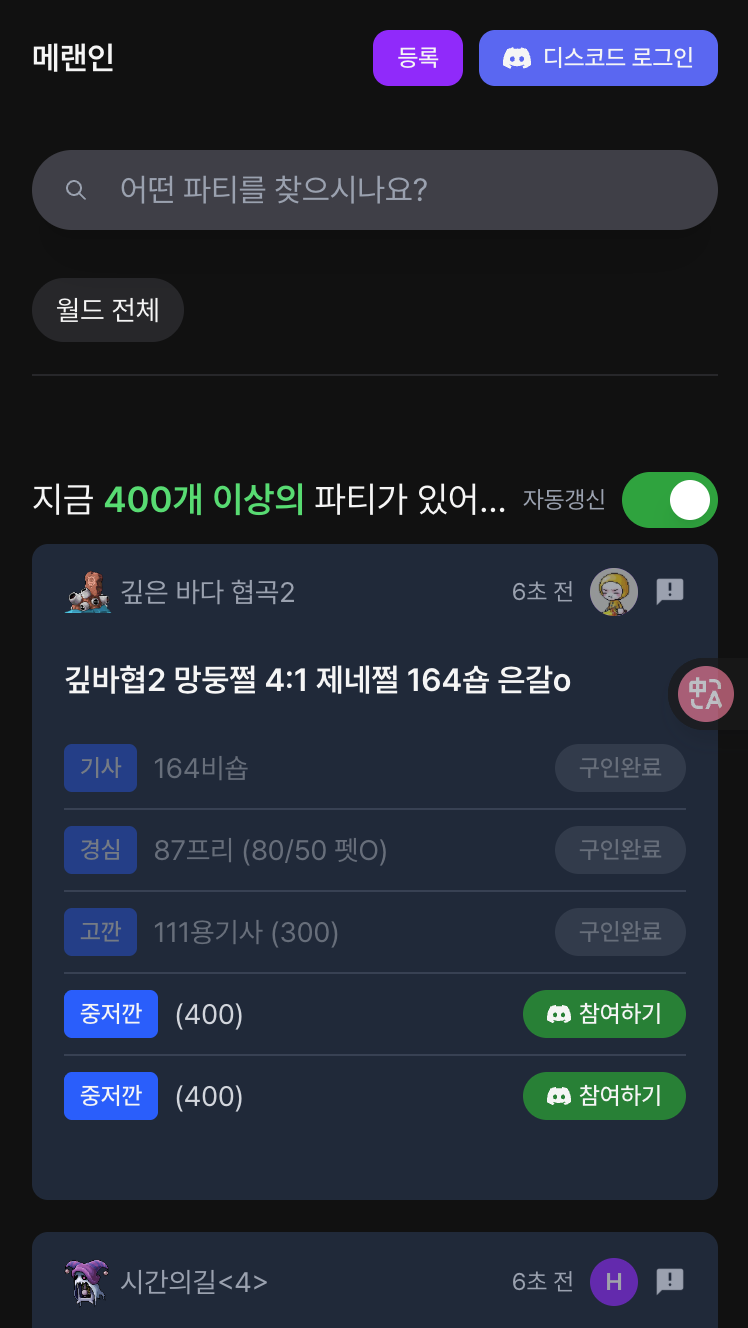The height and width of the screenshot is (1328, 748).
Task: Click 참여하기 for the first 중저깐 slot
Action: tap(604, 1014)
